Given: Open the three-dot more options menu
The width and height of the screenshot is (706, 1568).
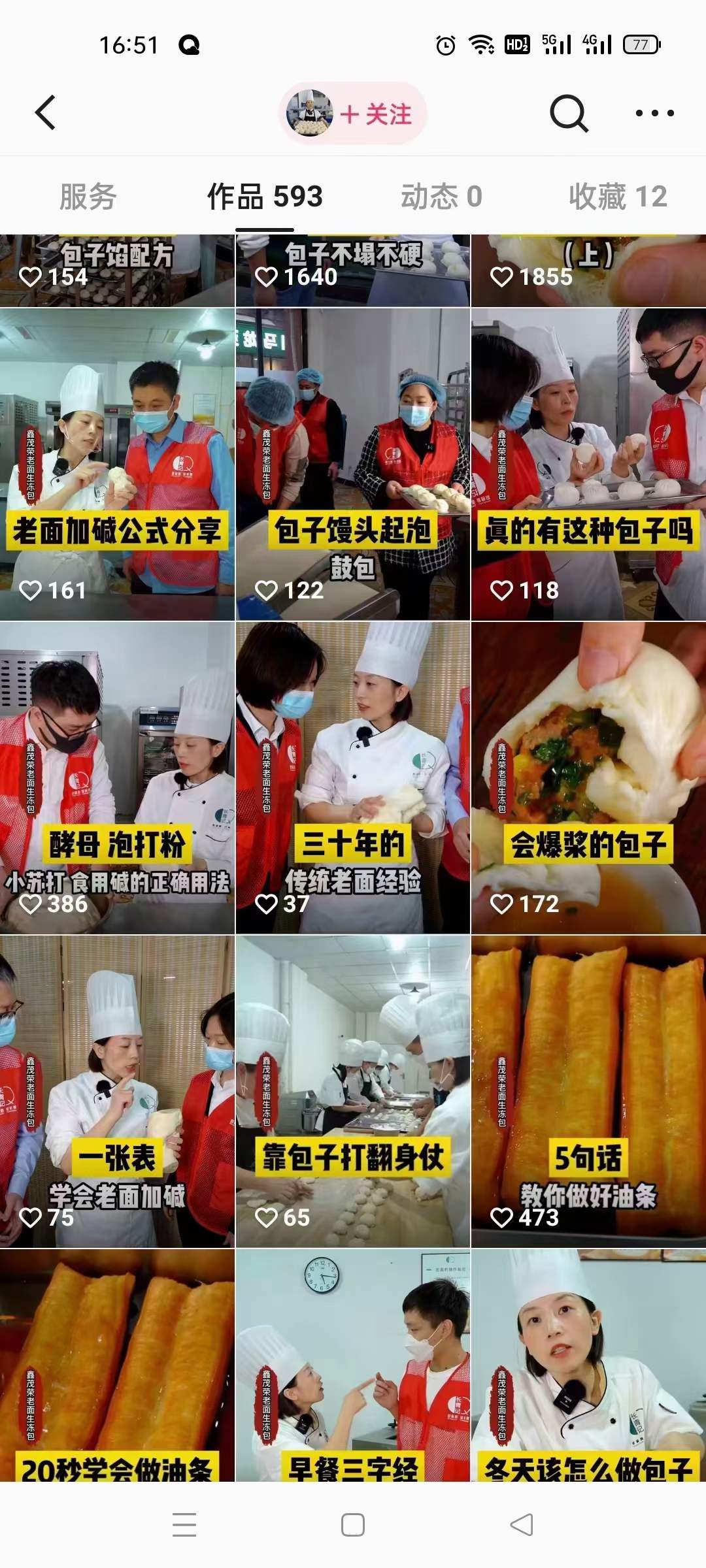Looking at the screenshot, I should coord(654,114).
